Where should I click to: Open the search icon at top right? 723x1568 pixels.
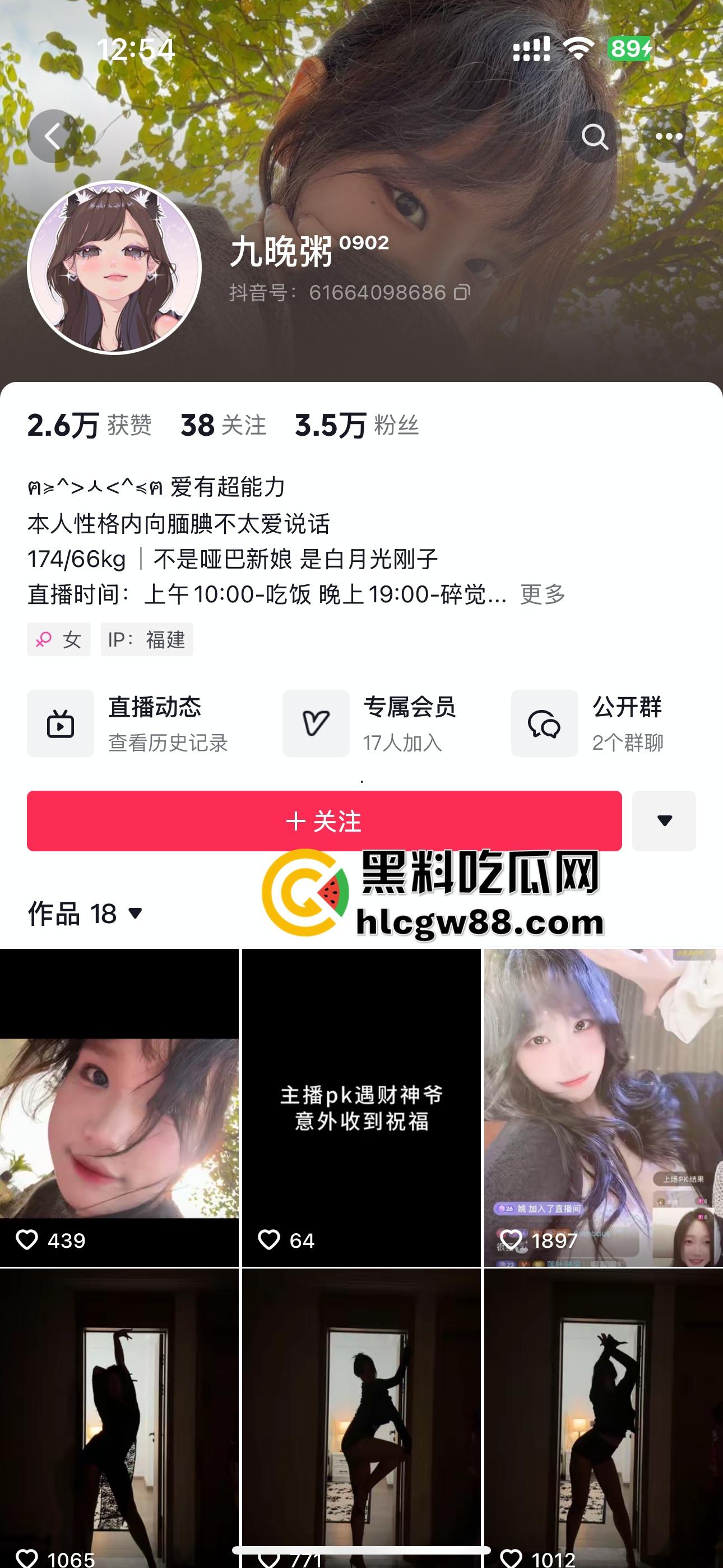[595, 137]
